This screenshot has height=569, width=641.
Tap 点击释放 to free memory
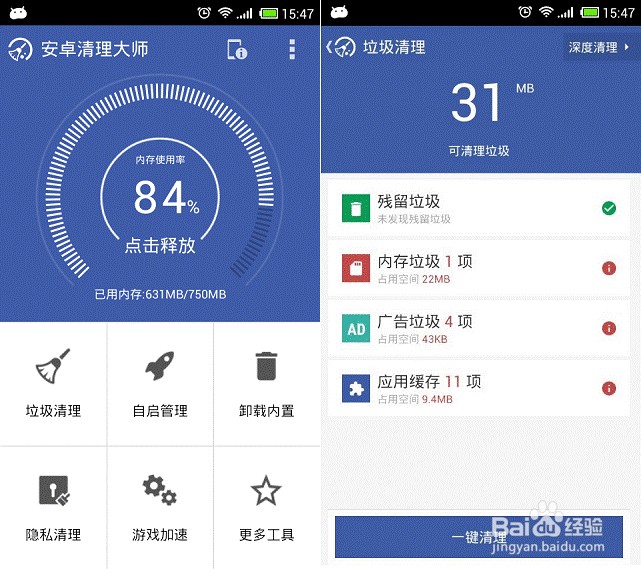point(160,245)
